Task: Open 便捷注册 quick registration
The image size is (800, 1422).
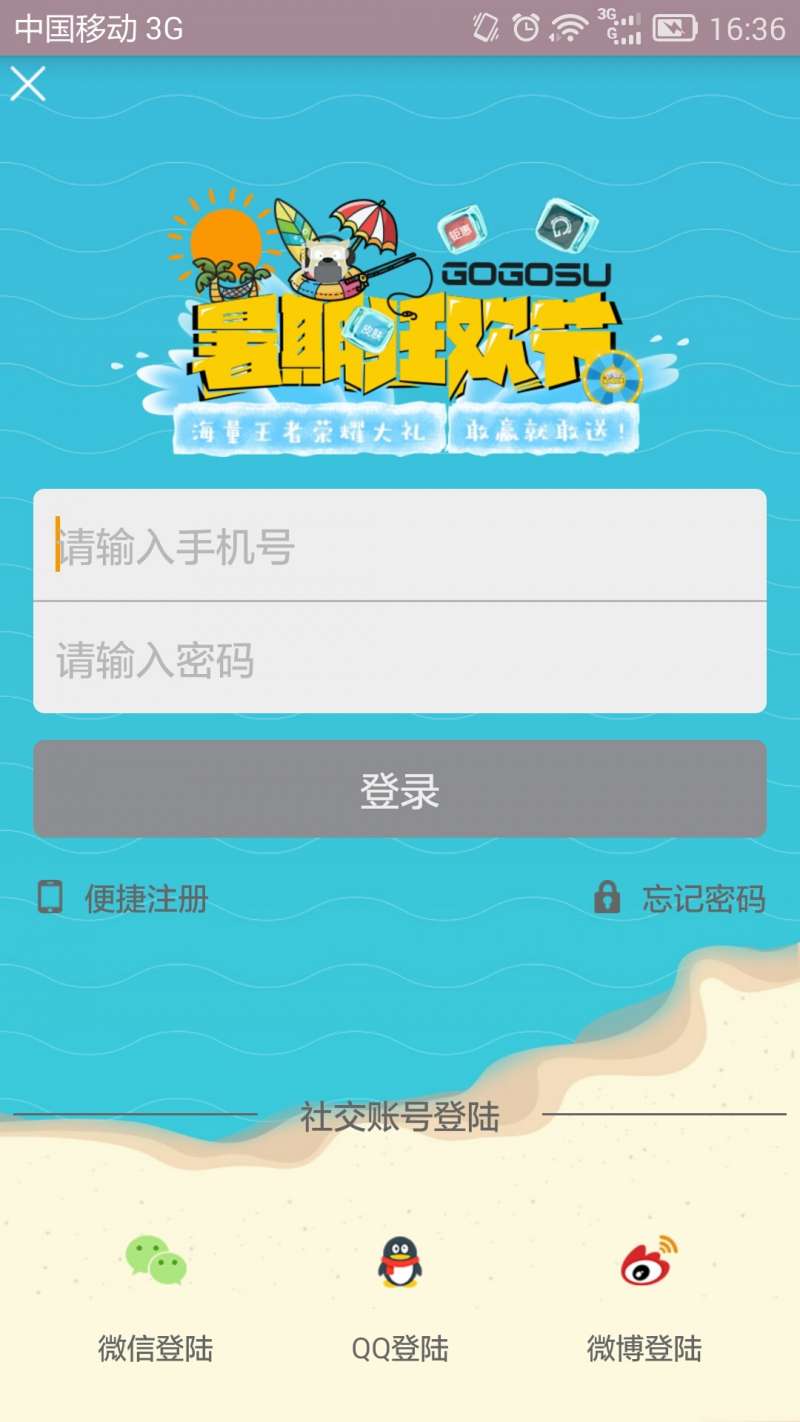Action: click(124, 898)
